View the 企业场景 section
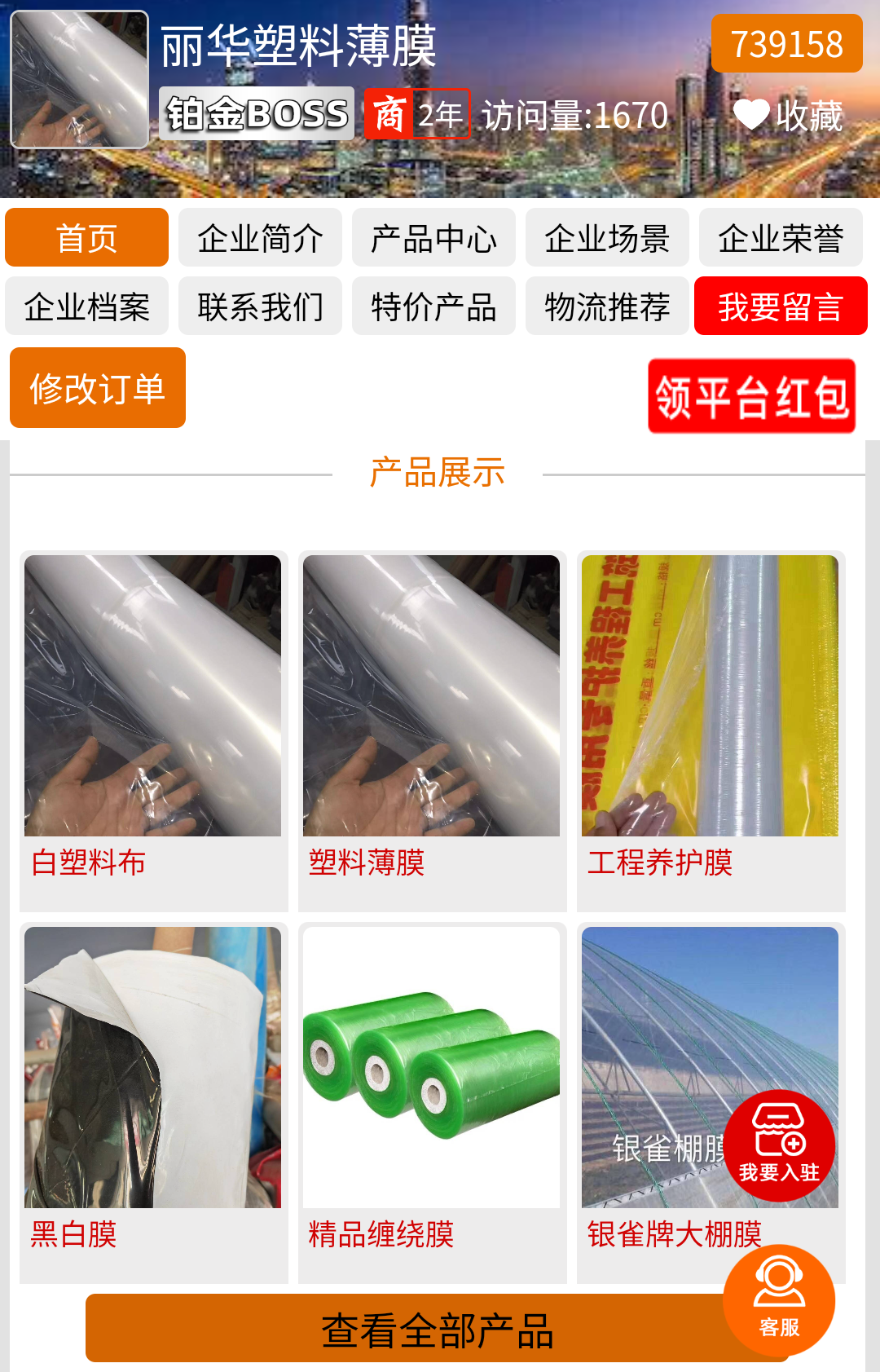Image resolution: width=880 pixels, height=1372 pixels. (607, 238)
